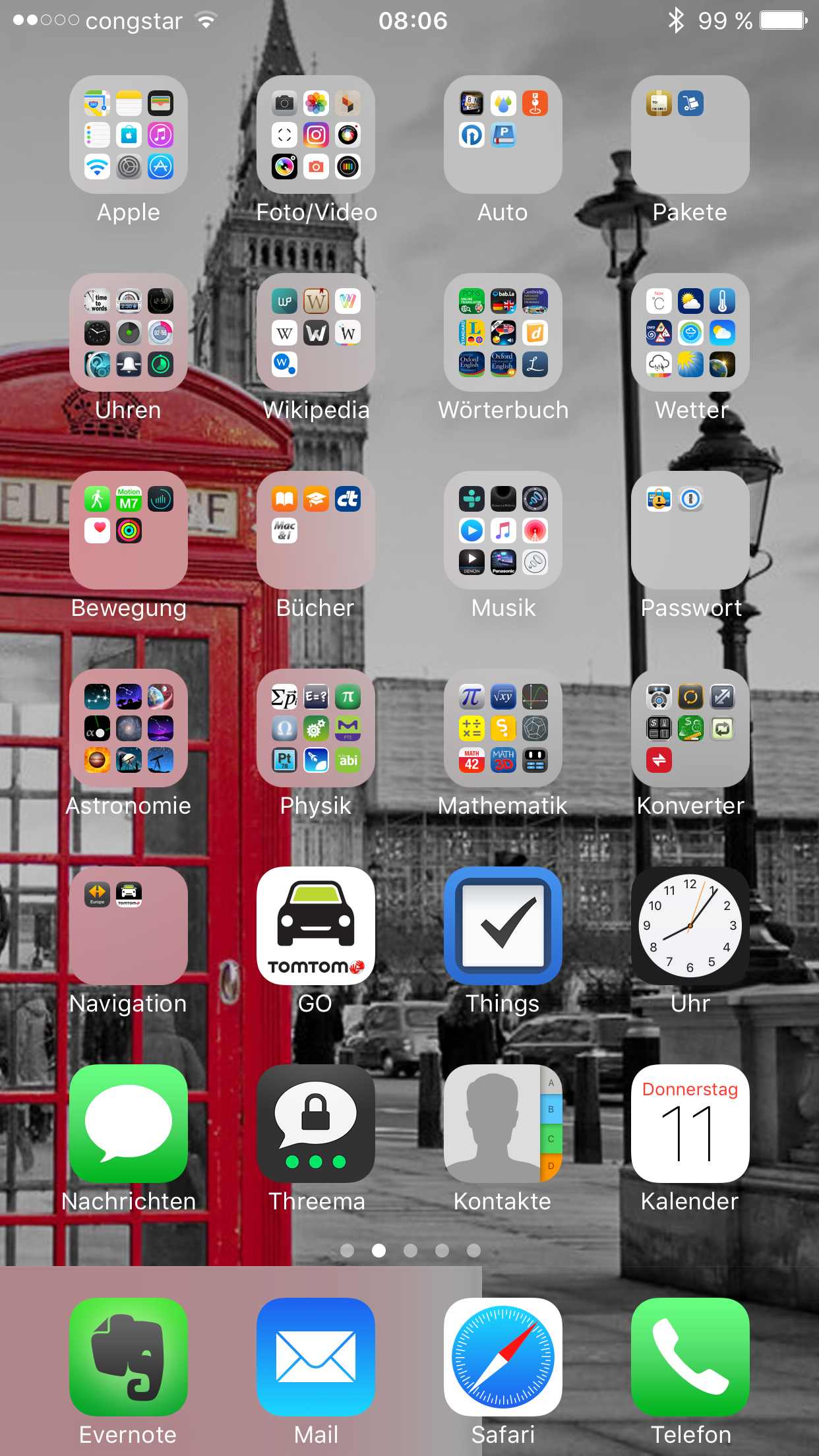Open the Kalender app
This screenshot has width=819, height=1456.
click(x=690, y=1124)
